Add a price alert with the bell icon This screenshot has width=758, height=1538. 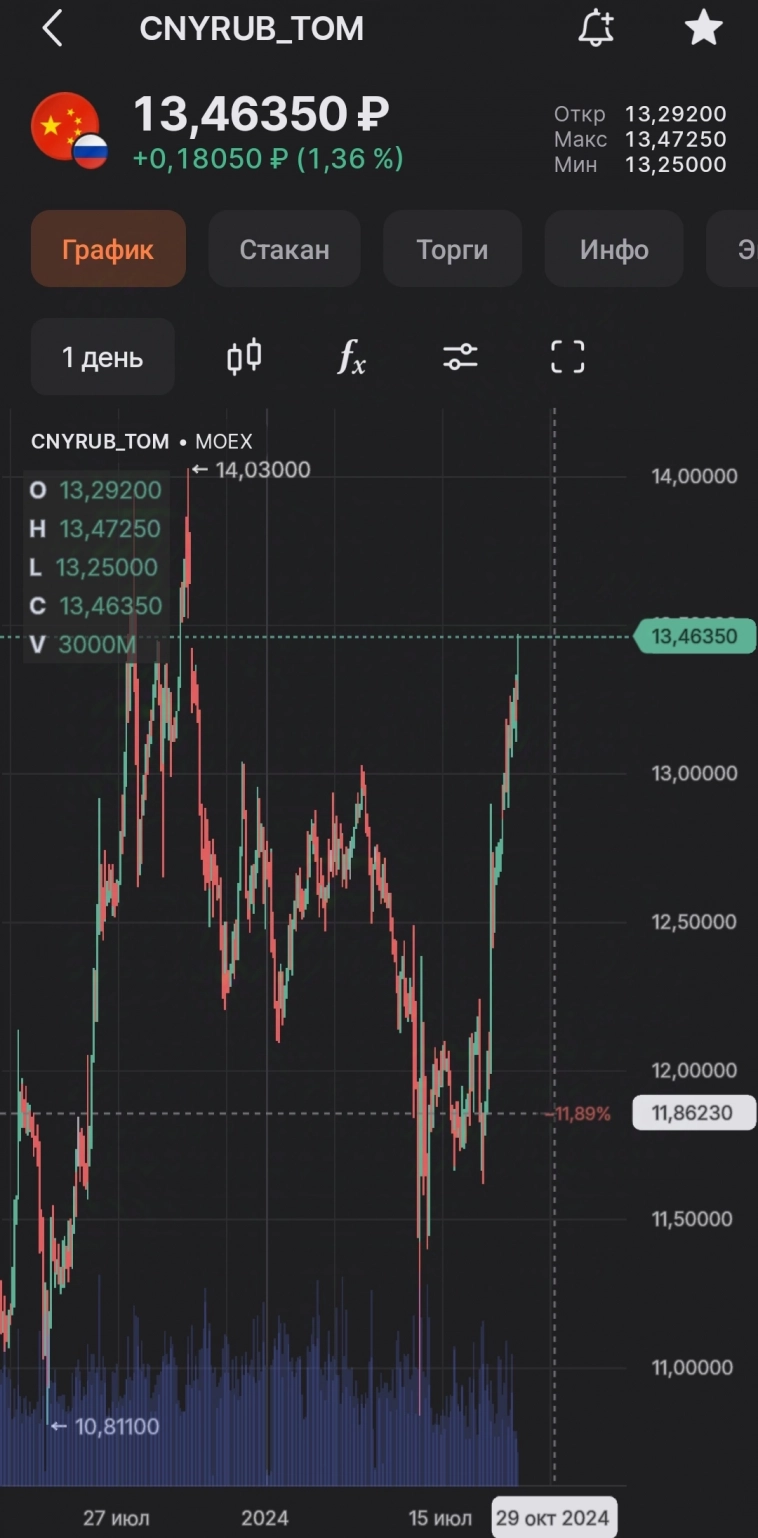click(596, 28)
